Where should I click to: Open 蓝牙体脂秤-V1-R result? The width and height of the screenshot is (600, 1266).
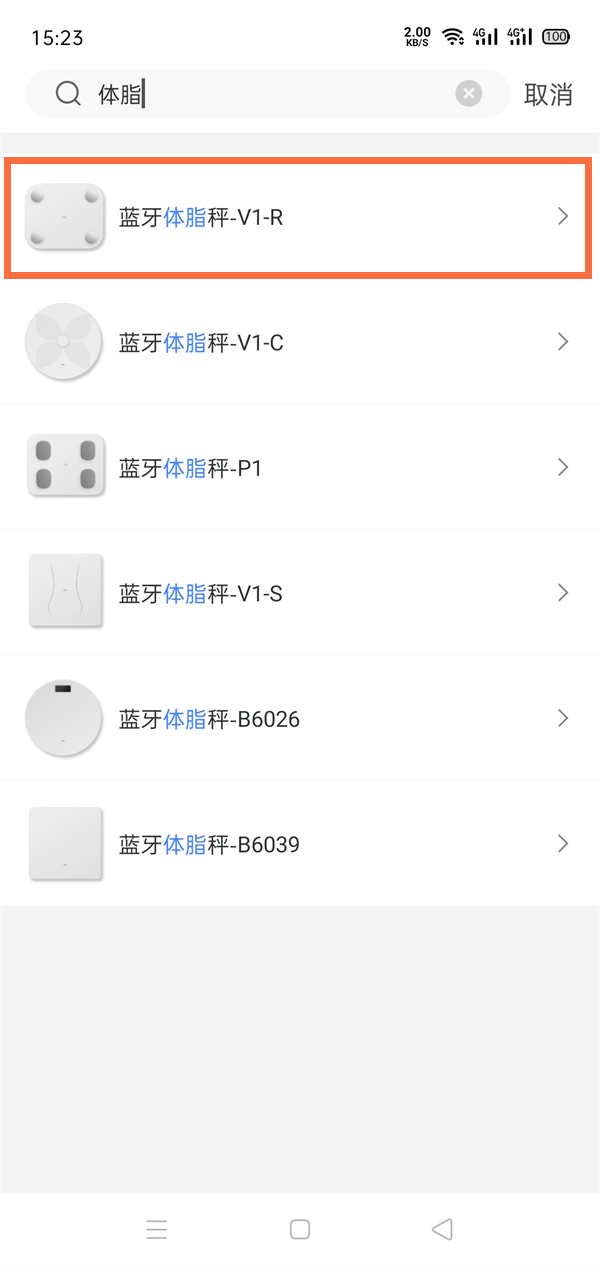(x=298, y=217)
